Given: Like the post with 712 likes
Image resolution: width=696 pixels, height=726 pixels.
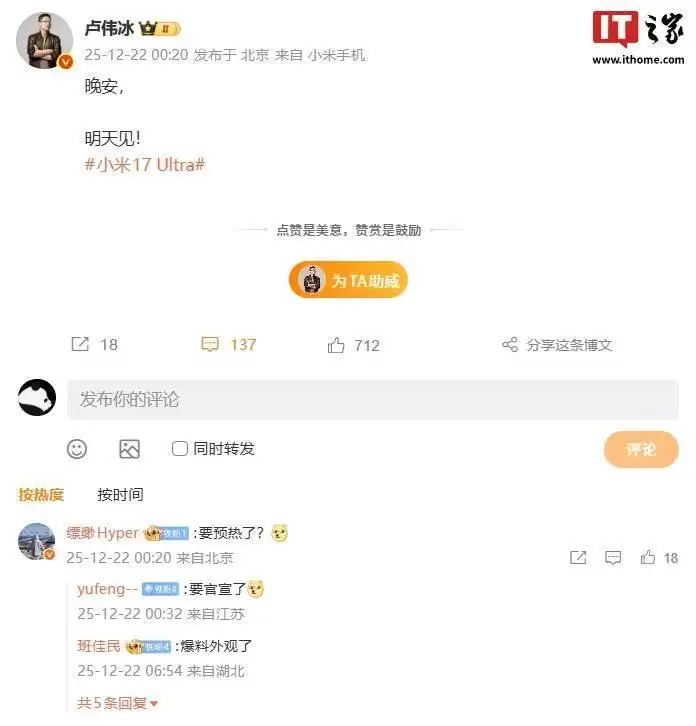Looking at the screenshot, I should pos(337,344).
